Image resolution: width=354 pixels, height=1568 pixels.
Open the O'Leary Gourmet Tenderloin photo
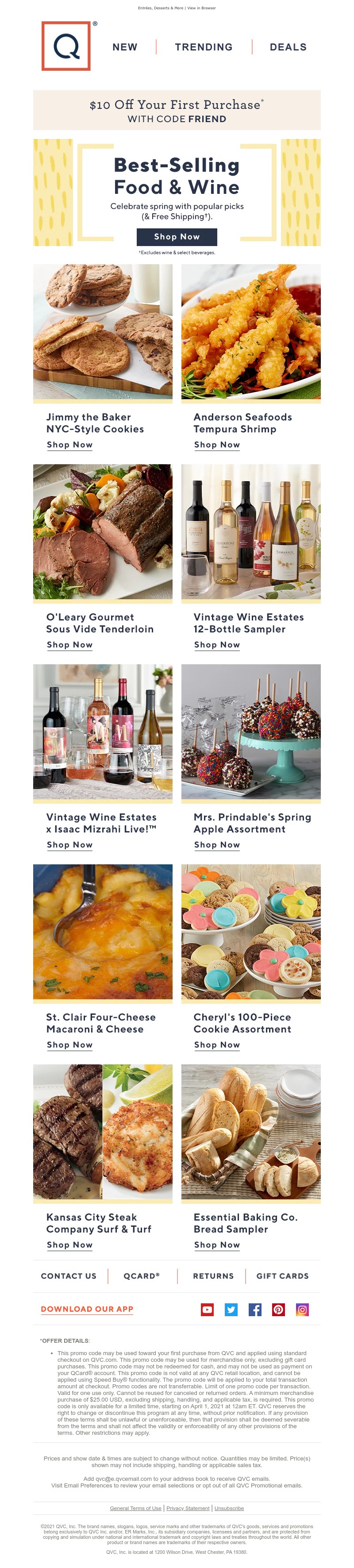103,532
